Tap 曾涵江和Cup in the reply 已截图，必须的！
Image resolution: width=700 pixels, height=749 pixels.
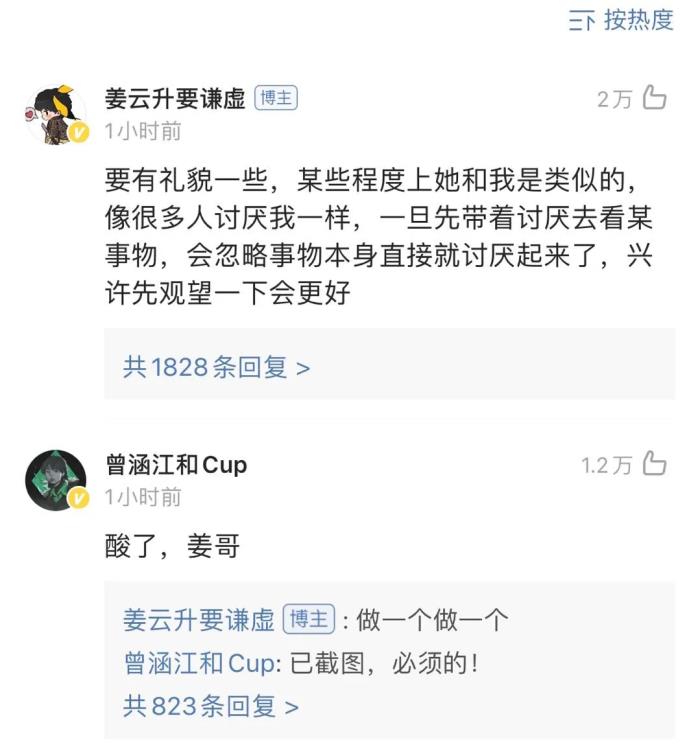pos(197,663)
